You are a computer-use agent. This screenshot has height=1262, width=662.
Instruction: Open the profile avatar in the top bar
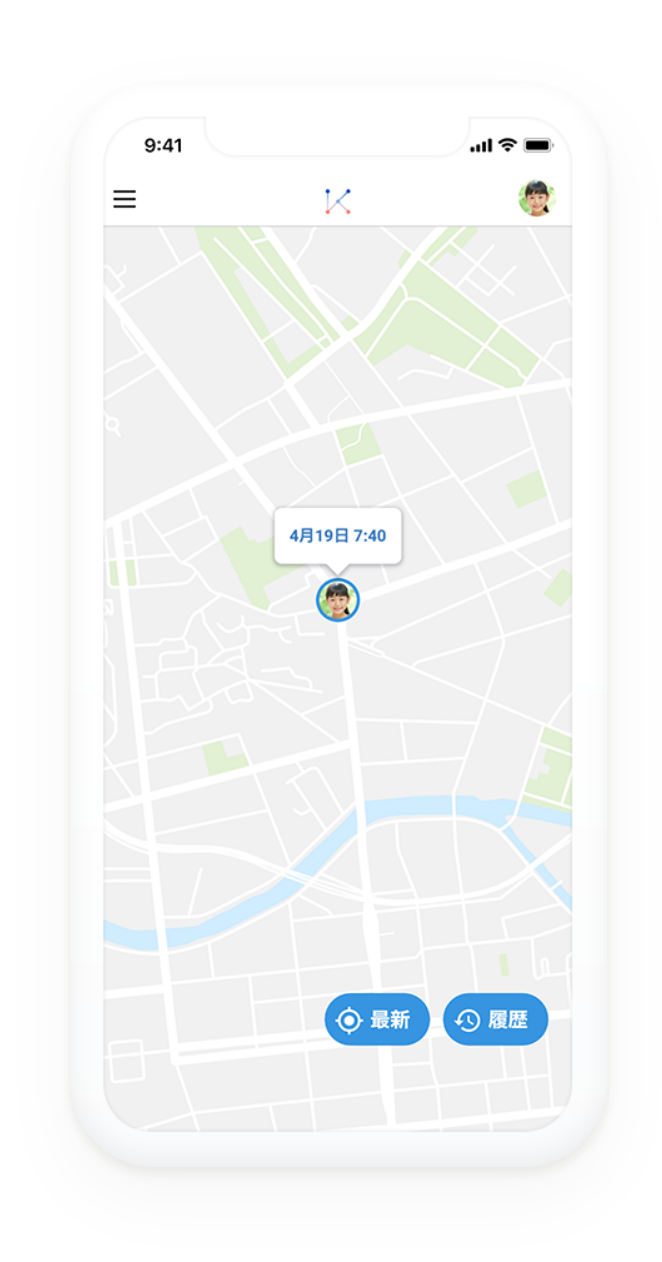[x=537, y=199]
